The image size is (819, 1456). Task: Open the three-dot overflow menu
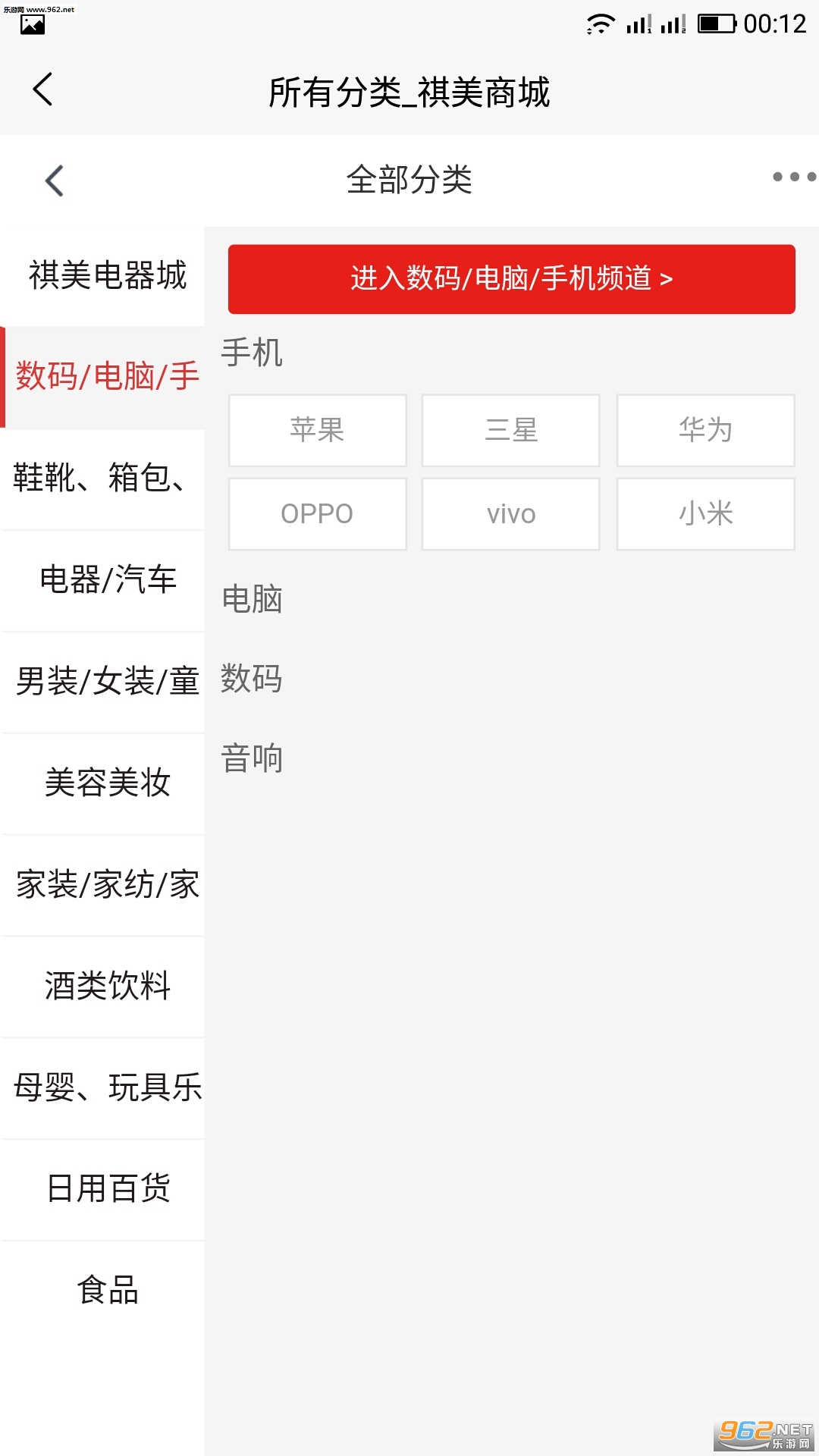click(794, 177)
